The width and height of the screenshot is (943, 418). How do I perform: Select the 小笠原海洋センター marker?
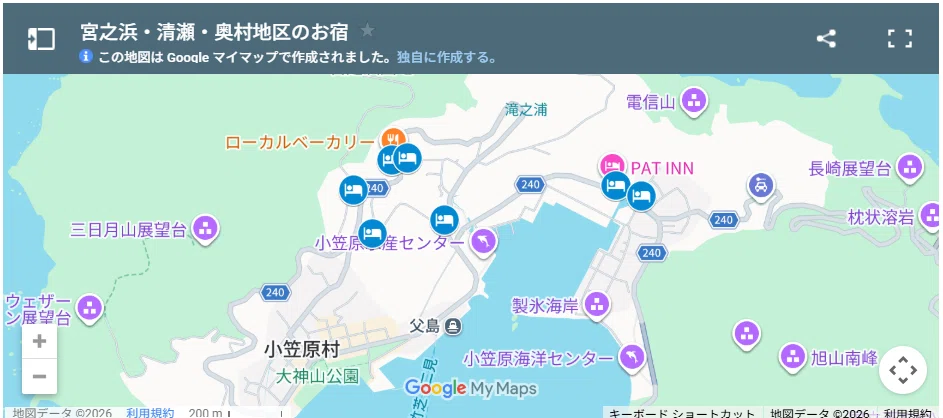coord(632,357)
